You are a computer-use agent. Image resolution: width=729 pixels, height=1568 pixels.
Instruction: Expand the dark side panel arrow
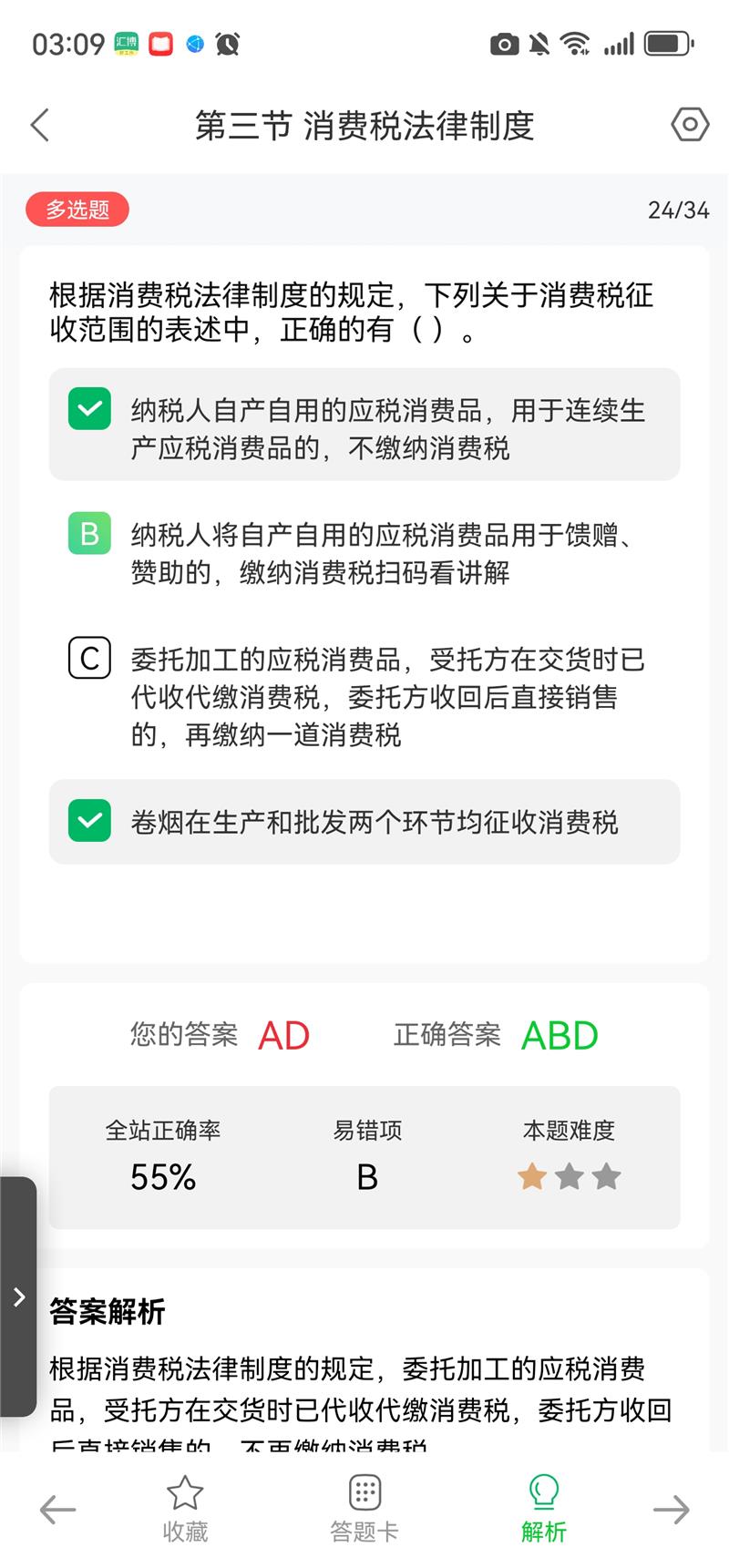[x=18, y=1296]
